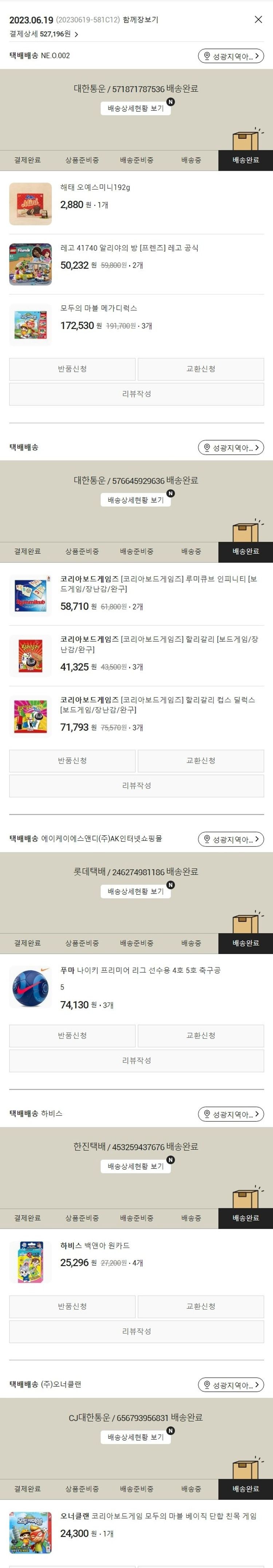Open 해태 오예스미니192g product
This screenshot has height=1568, width=273.
pos(95,188)
